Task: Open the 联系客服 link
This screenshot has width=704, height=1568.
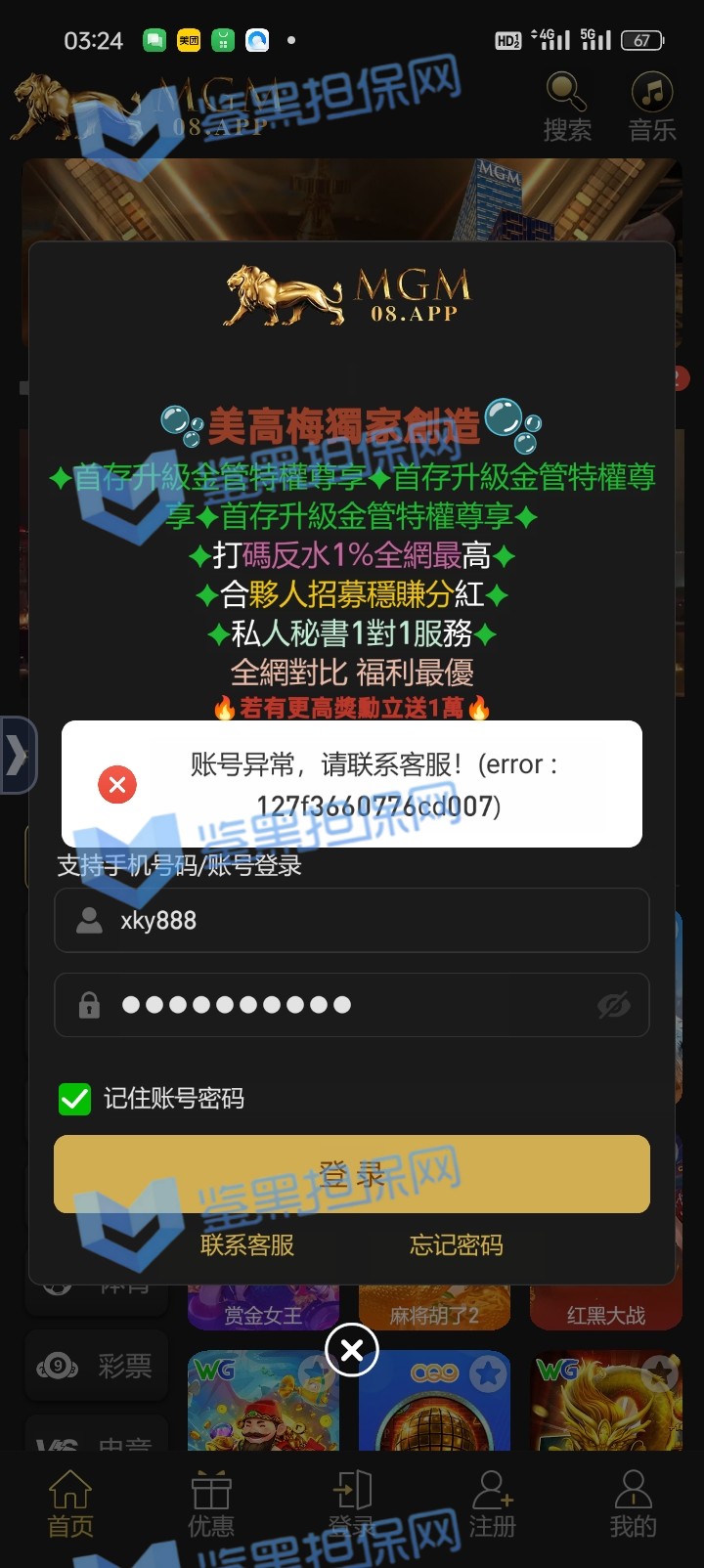Action: pyautogui.click(x=247, y=1244)
